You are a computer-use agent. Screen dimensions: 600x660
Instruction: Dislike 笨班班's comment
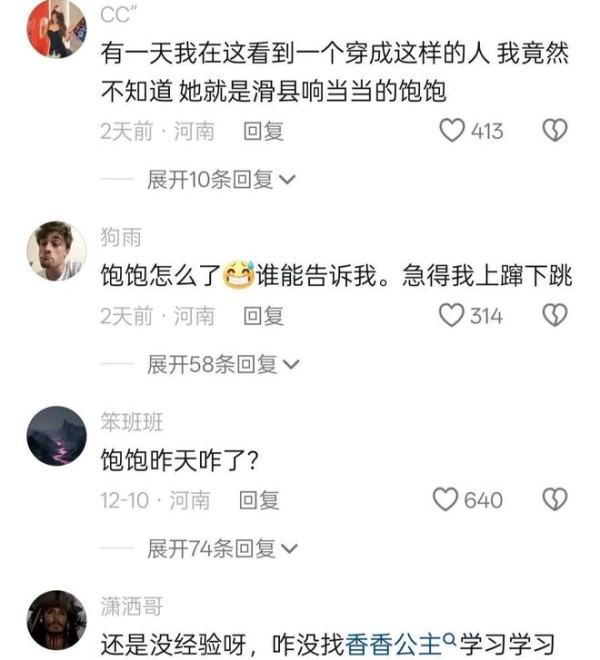point(555,499)
